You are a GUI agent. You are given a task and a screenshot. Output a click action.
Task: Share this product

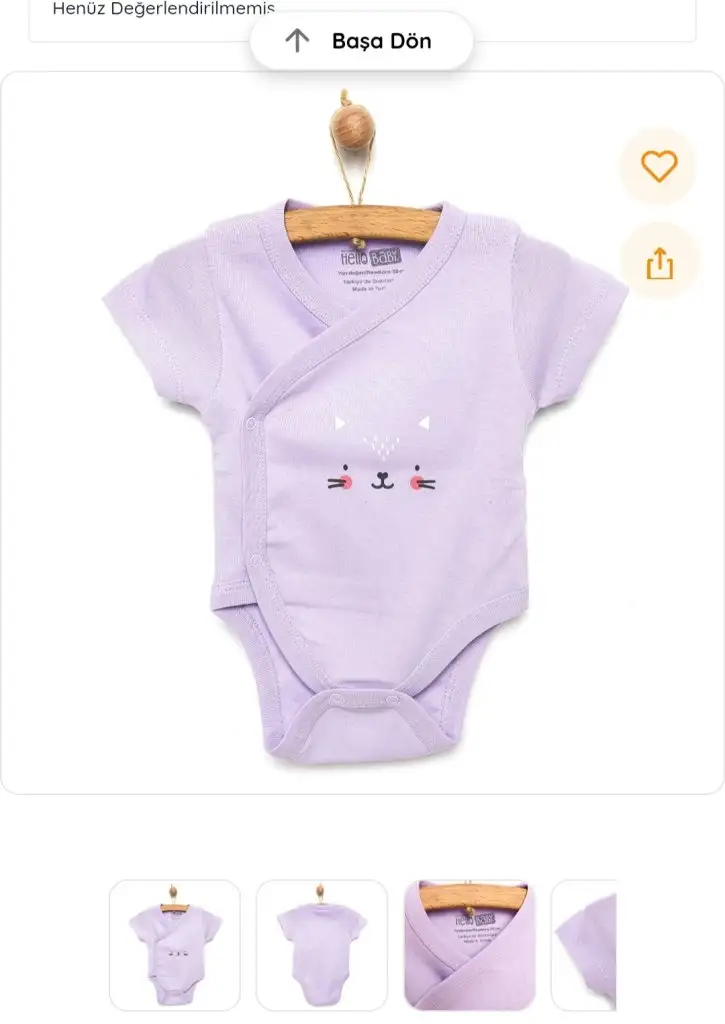click(x=659, y=264)
